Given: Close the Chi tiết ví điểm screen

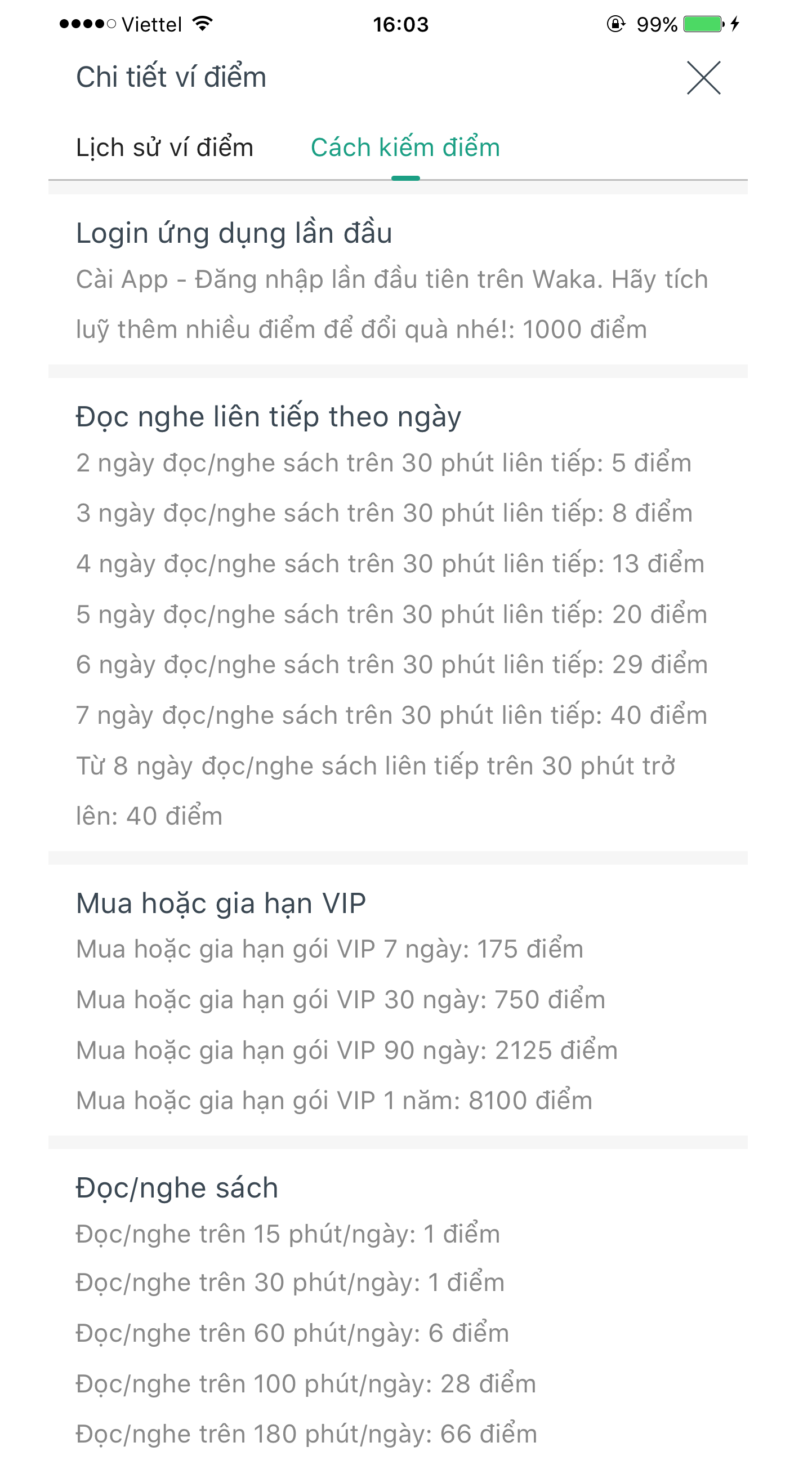Looking at the screenshot, I should tap(703, 78).
